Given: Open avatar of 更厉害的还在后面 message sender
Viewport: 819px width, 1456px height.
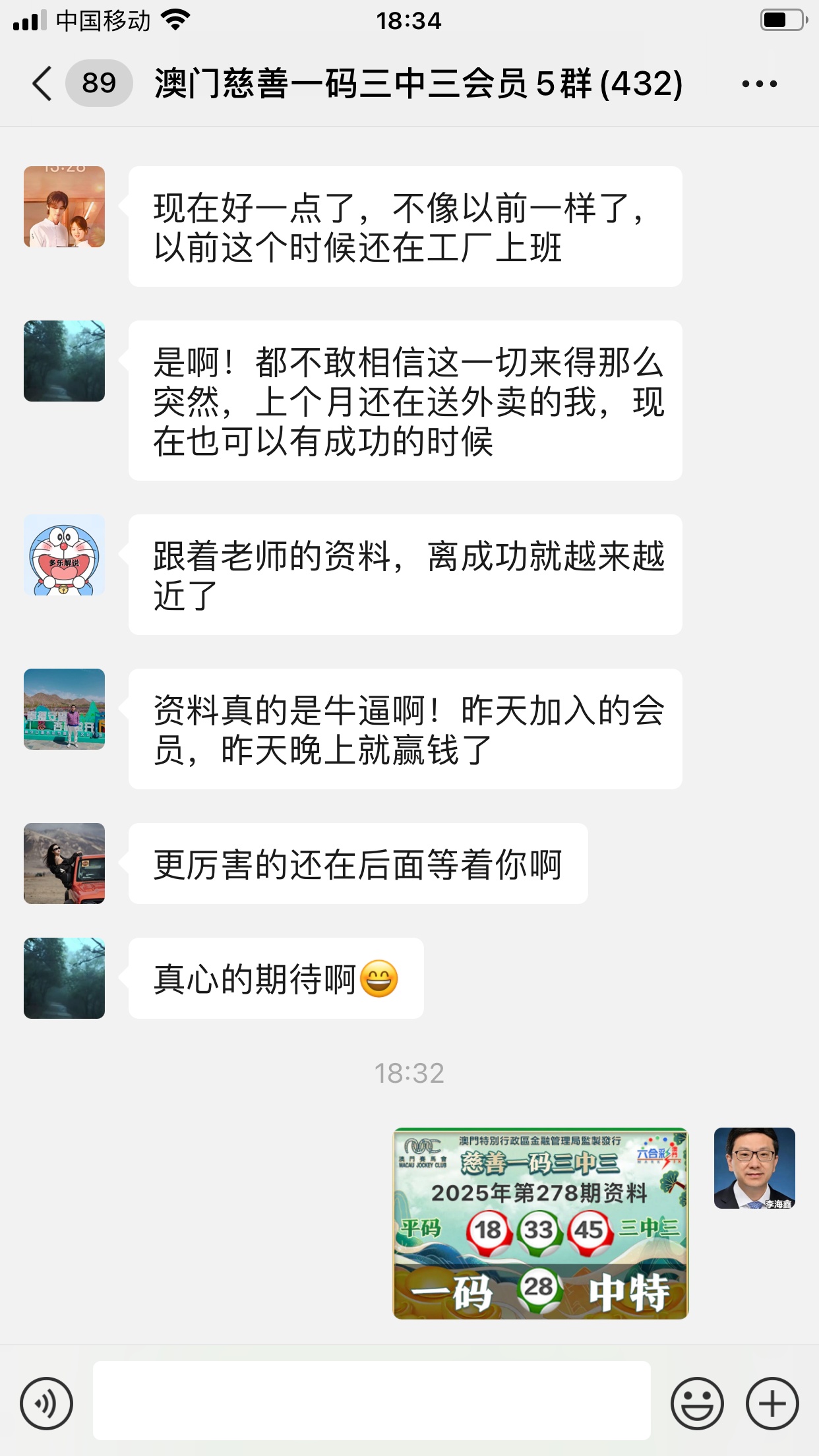Looking at the screenshot, I should (x=64, y=863).
